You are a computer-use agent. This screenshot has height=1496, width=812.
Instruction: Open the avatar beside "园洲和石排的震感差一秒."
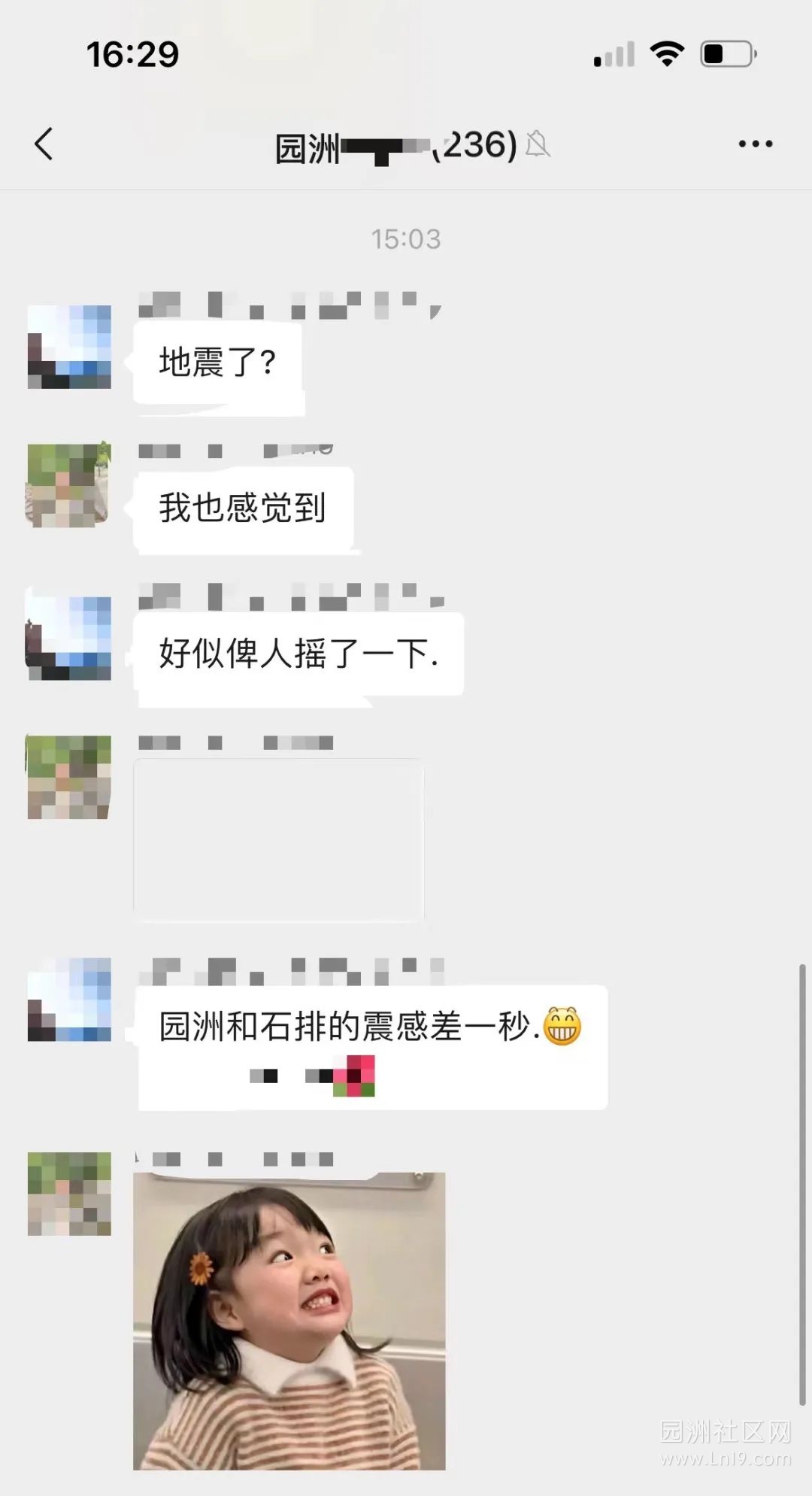point(69,999)
